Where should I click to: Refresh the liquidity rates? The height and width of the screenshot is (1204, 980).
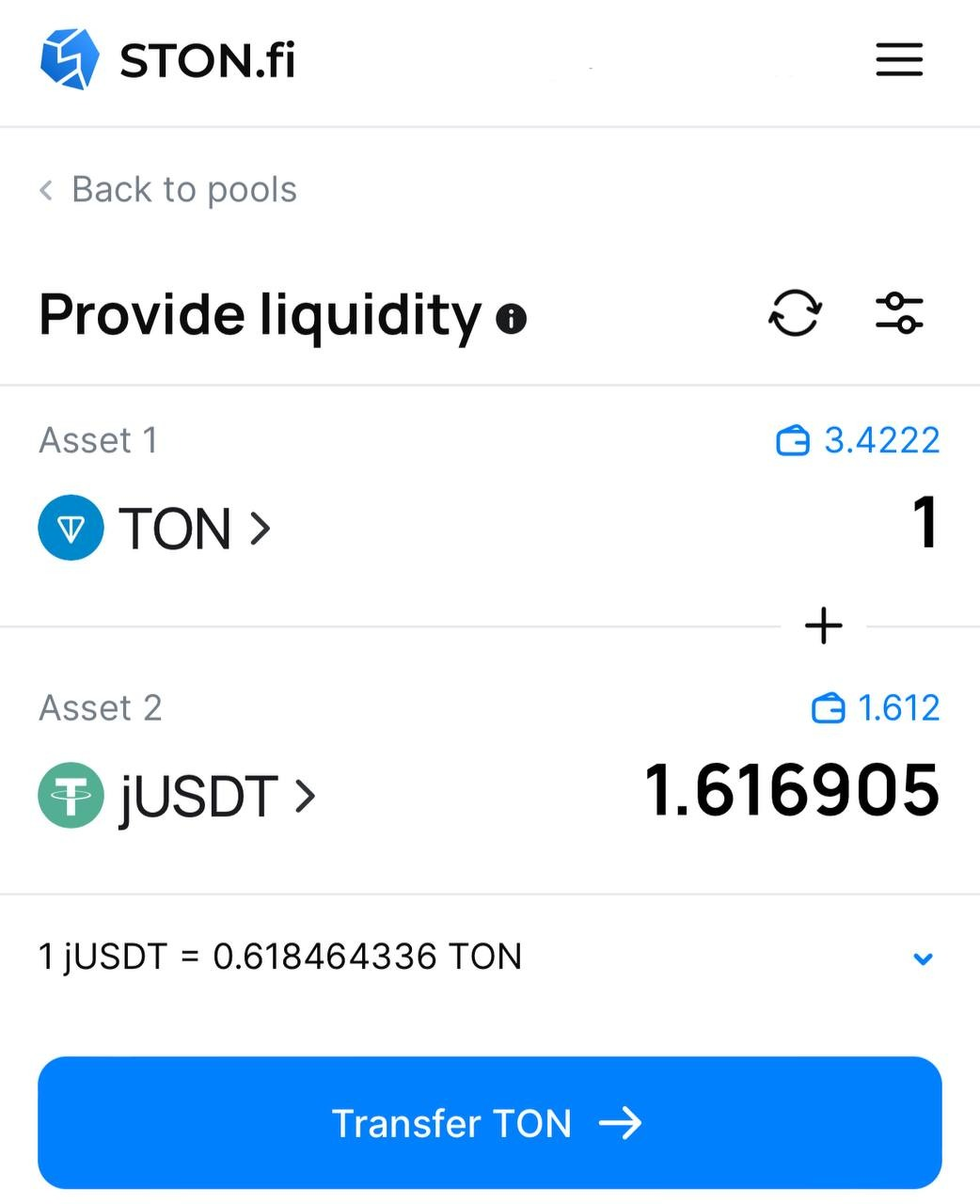click(x=795, y=313)
